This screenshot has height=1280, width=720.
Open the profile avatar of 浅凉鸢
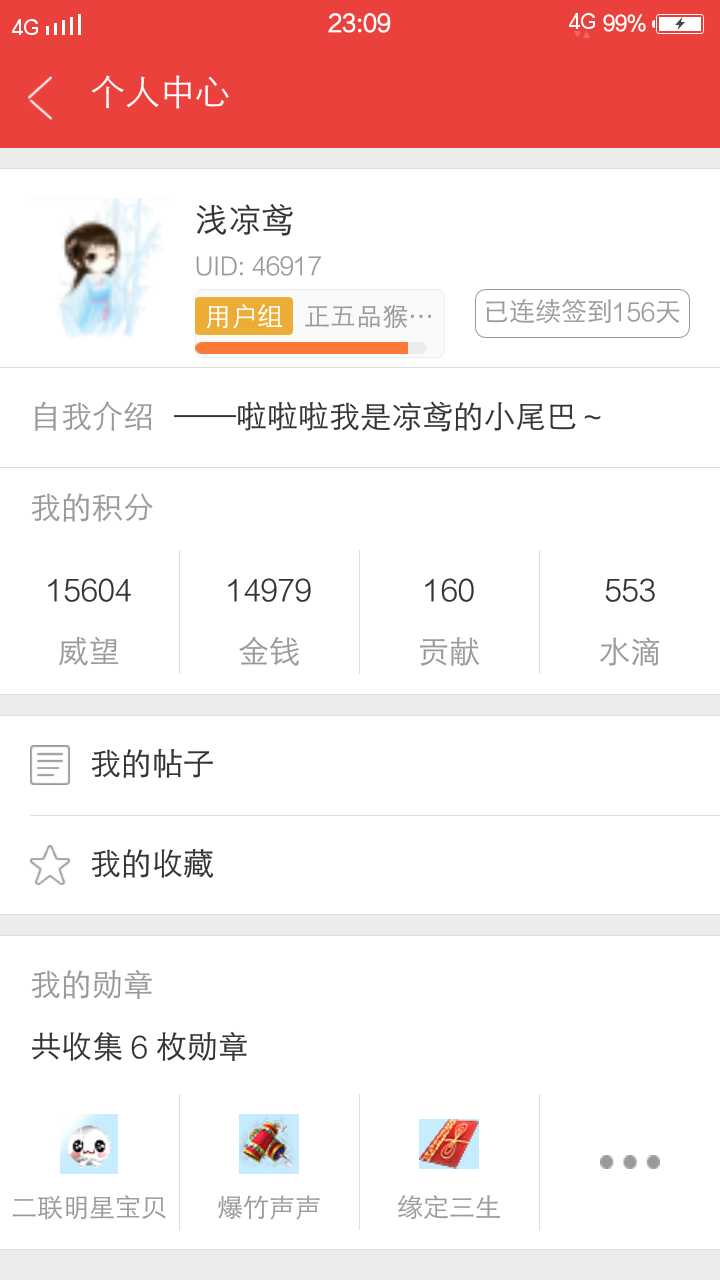click(x=97, y=268)
